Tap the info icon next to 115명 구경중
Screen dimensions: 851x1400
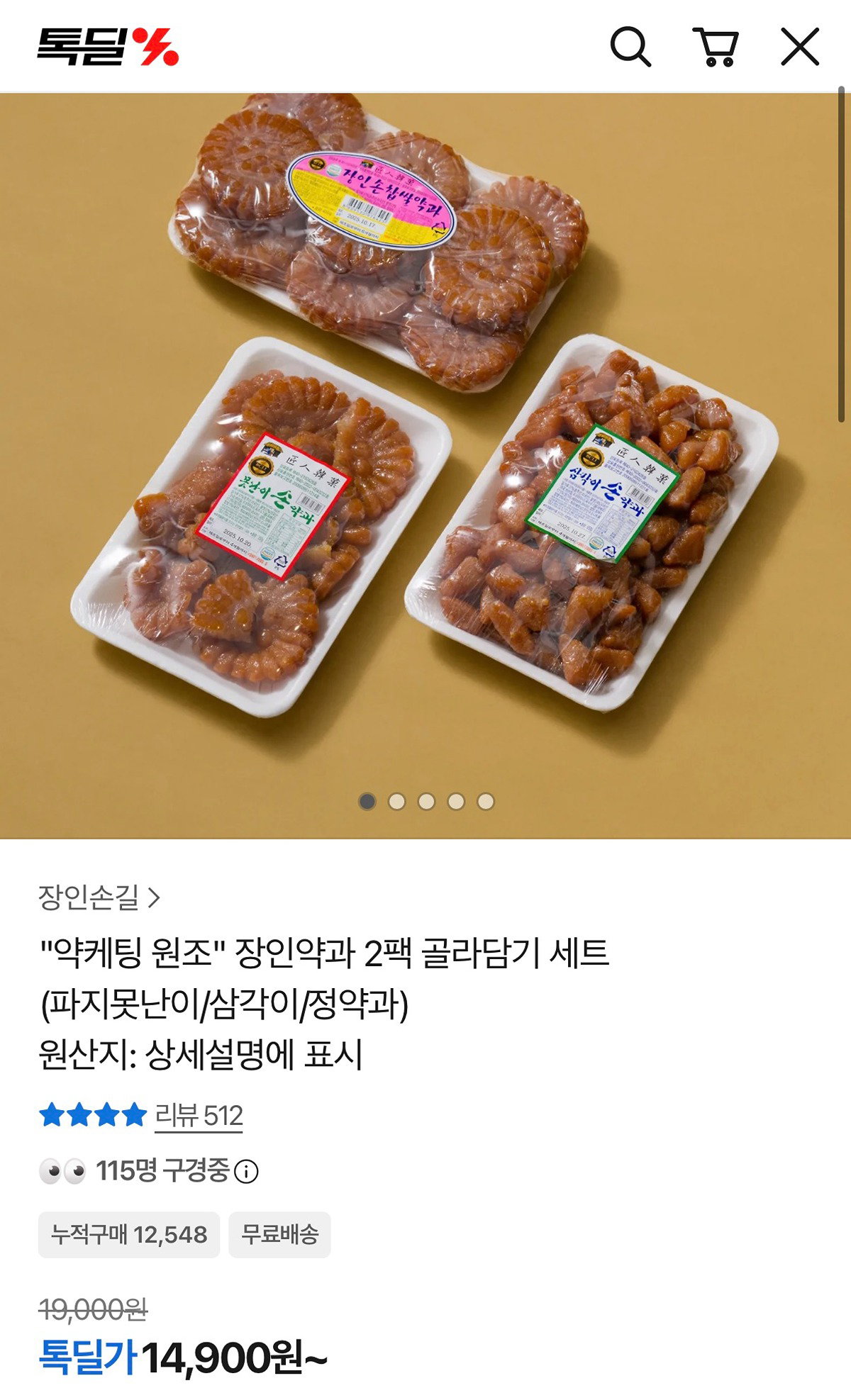246,1171
